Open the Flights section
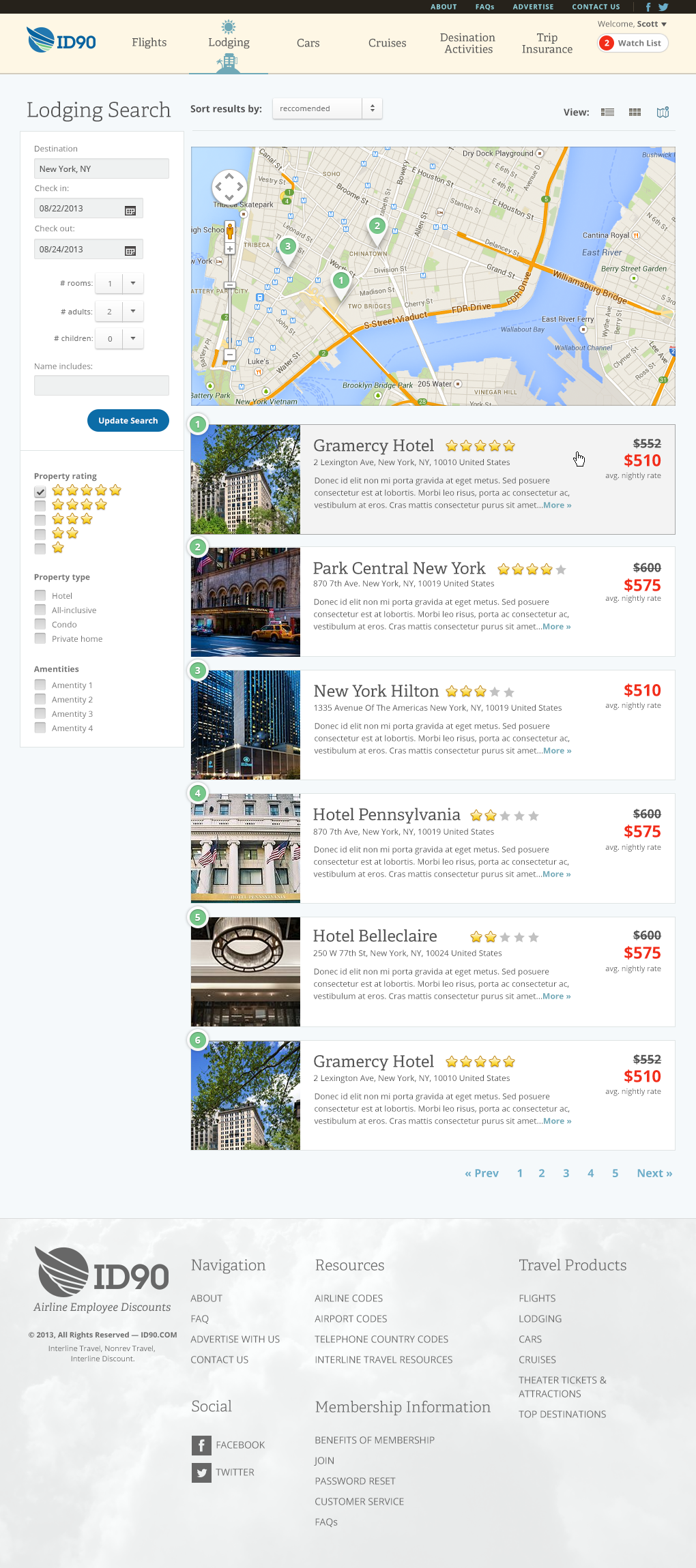696x1568 pixels. coord(149,42)
